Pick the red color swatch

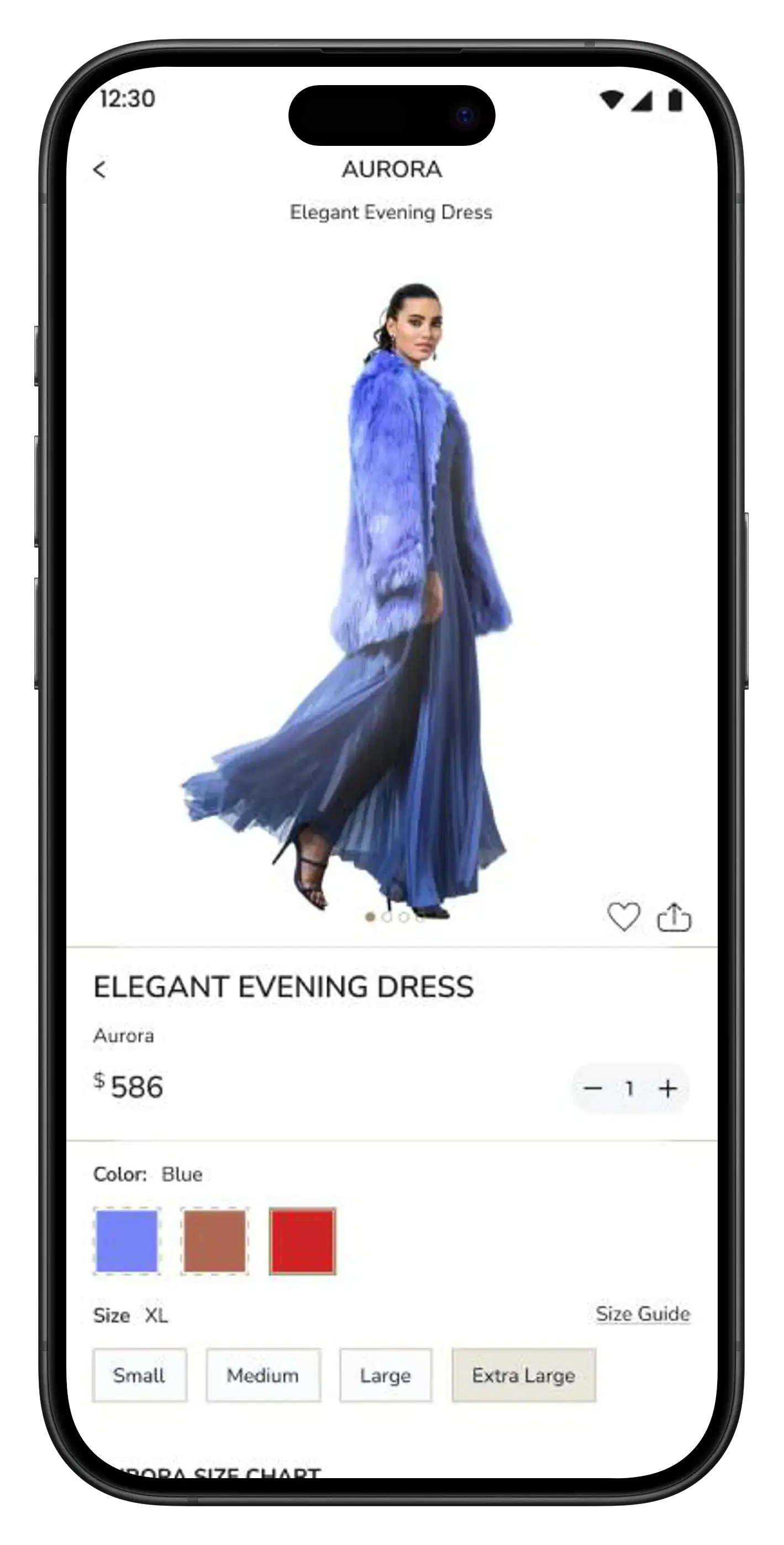[302, 1241]
